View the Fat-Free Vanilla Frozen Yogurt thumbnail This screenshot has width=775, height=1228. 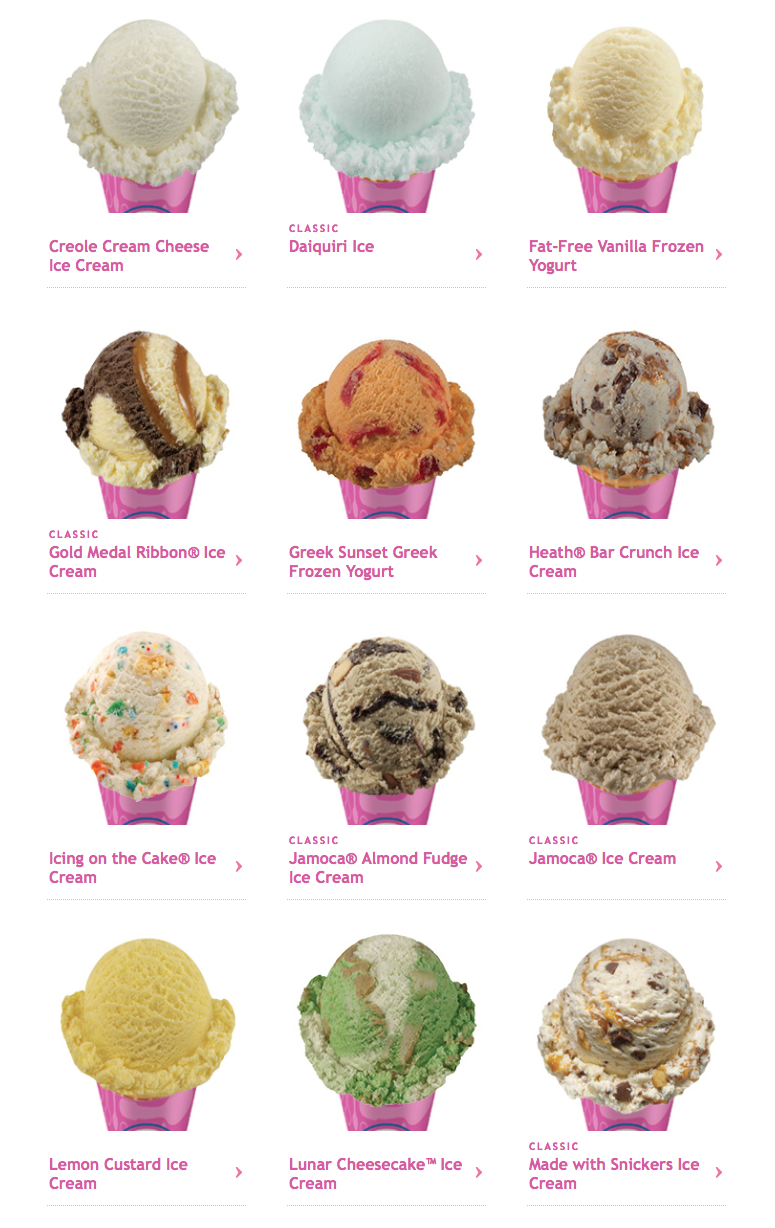click(626, 115)
